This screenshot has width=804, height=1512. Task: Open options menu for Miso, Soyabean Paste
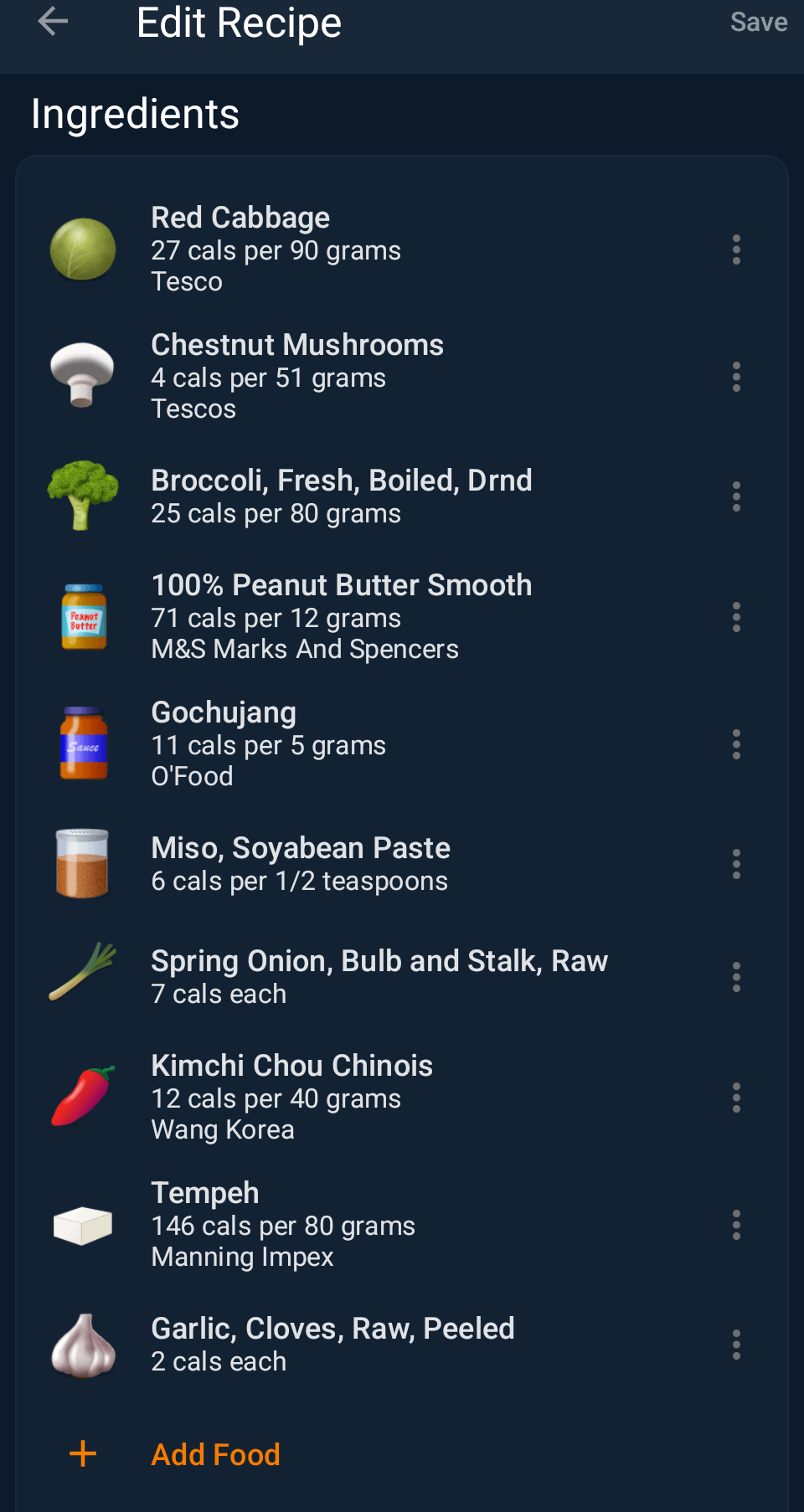(x=736, y=864)
